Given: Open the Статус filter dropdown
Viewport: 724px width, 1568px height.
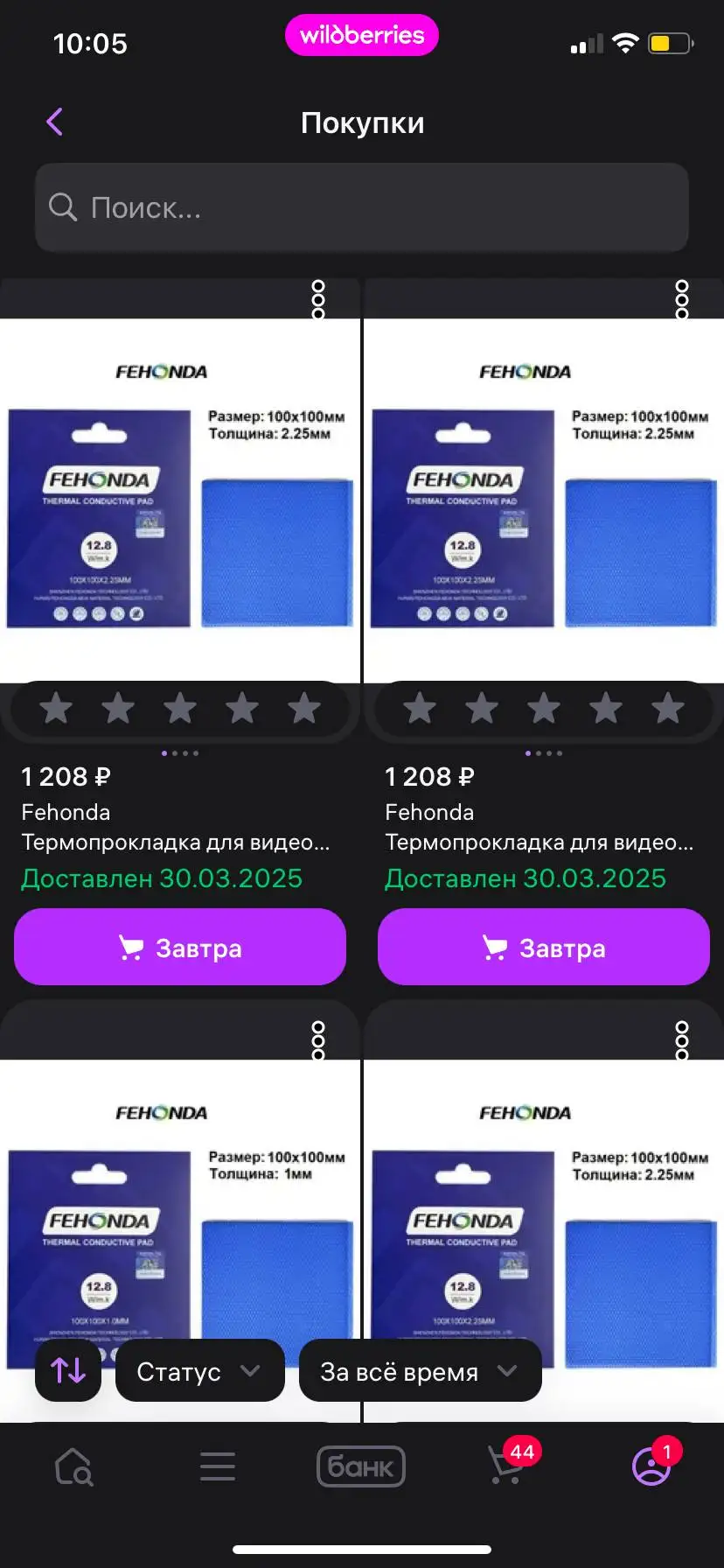Looking at the screenshot, I should click(x=199, y=1371).
